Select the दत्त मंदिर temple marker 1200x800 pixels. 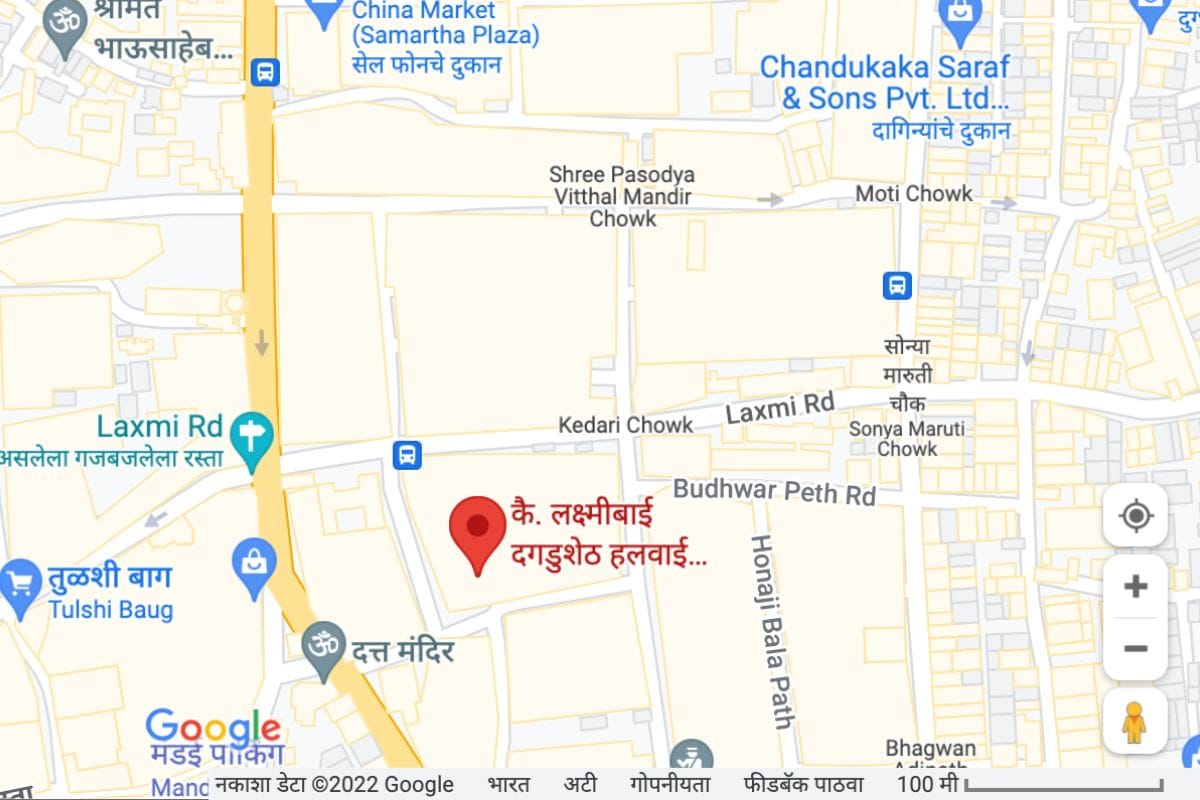(x=324, y=646)
